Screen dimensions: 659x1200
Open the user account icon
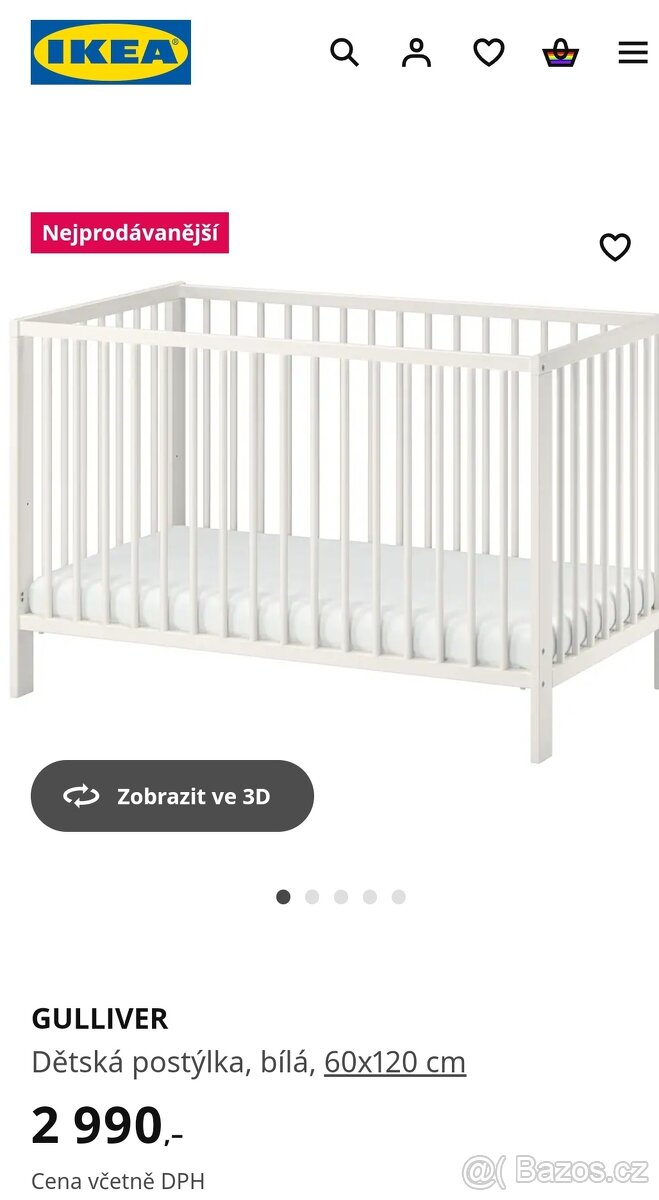pyautogui.click(x=416, y=52)
